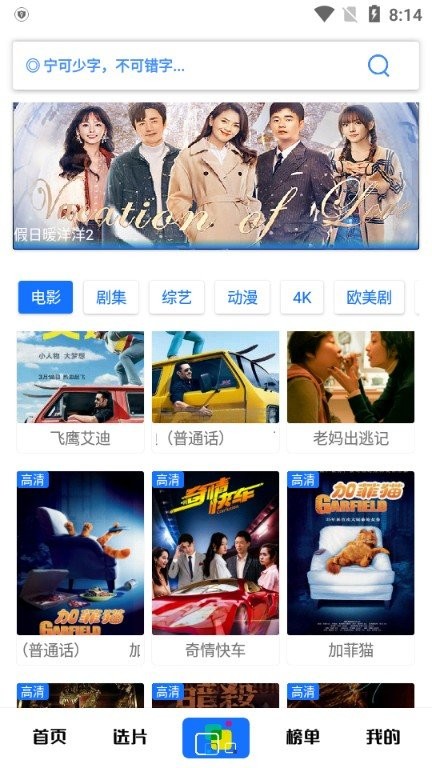This screenshot has width=432, height=768.
Task: Open the 加菲猫 movie with the white armchair poster
Action: click(351, 568)
